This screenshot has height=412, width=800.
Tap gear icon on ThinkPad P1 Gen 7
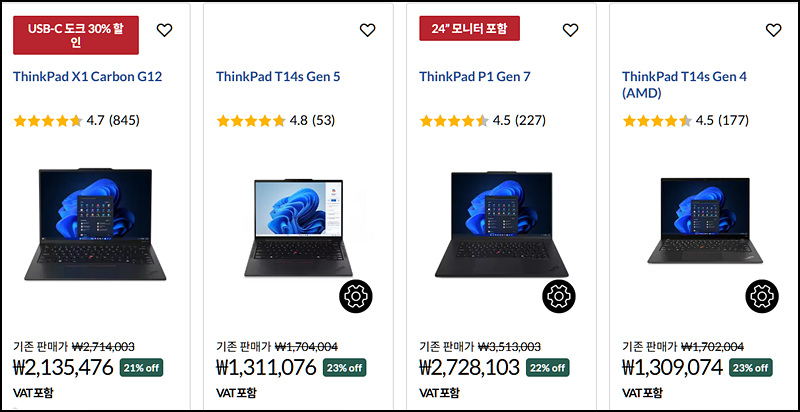(560, 296)
